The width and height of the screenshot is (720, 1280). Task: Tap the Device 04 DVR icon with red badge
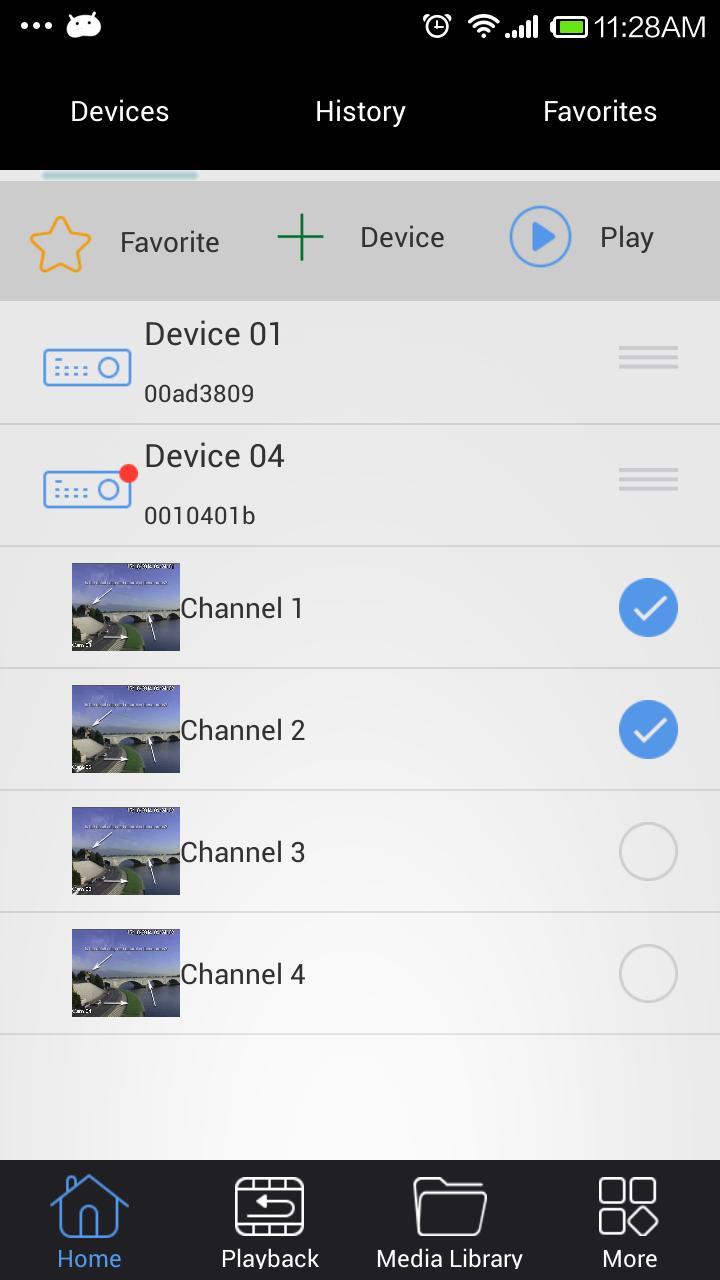(x=87, y=489)
